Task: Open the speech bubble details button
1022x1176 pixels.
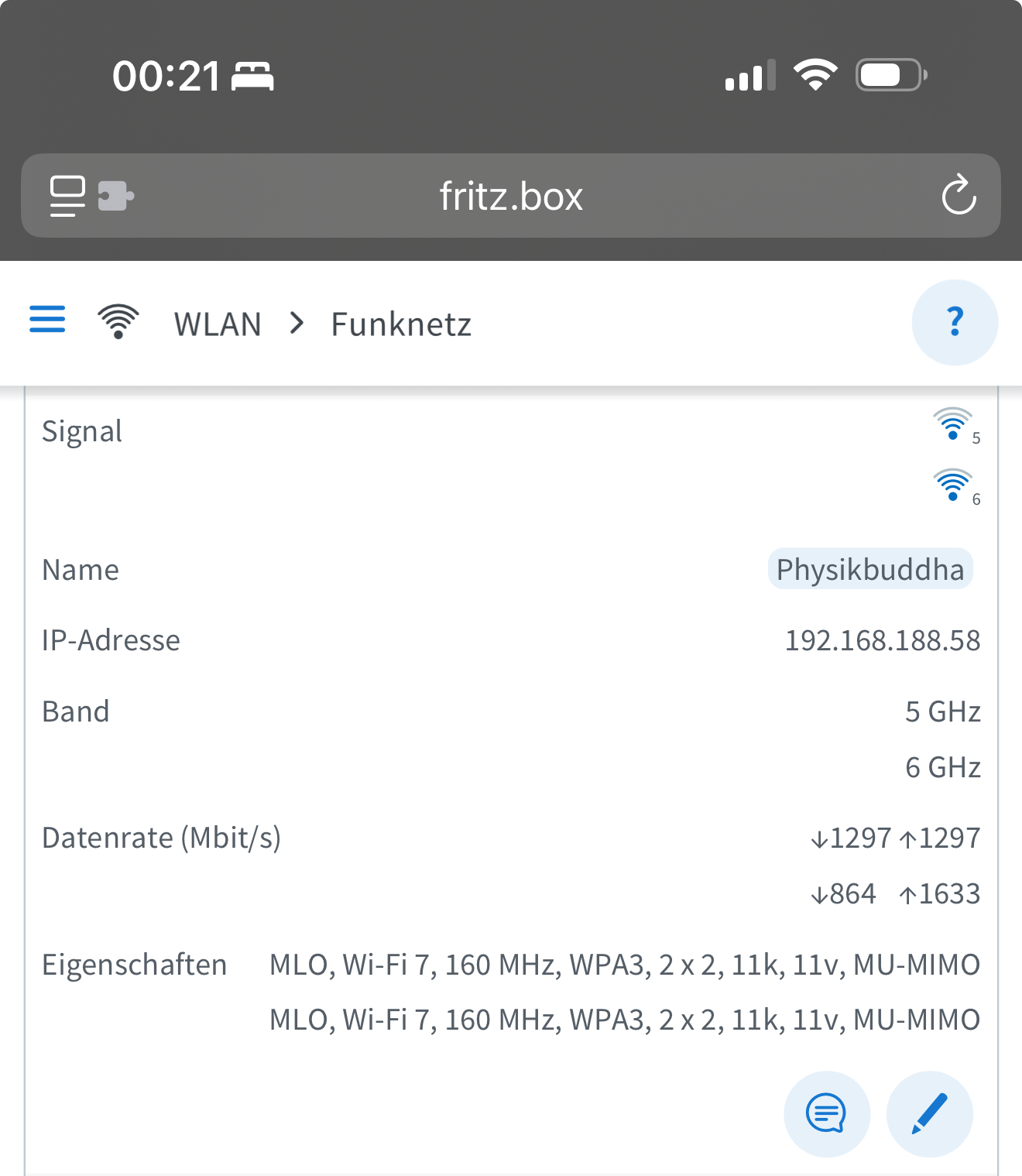Action: [x=826, y=1113]
